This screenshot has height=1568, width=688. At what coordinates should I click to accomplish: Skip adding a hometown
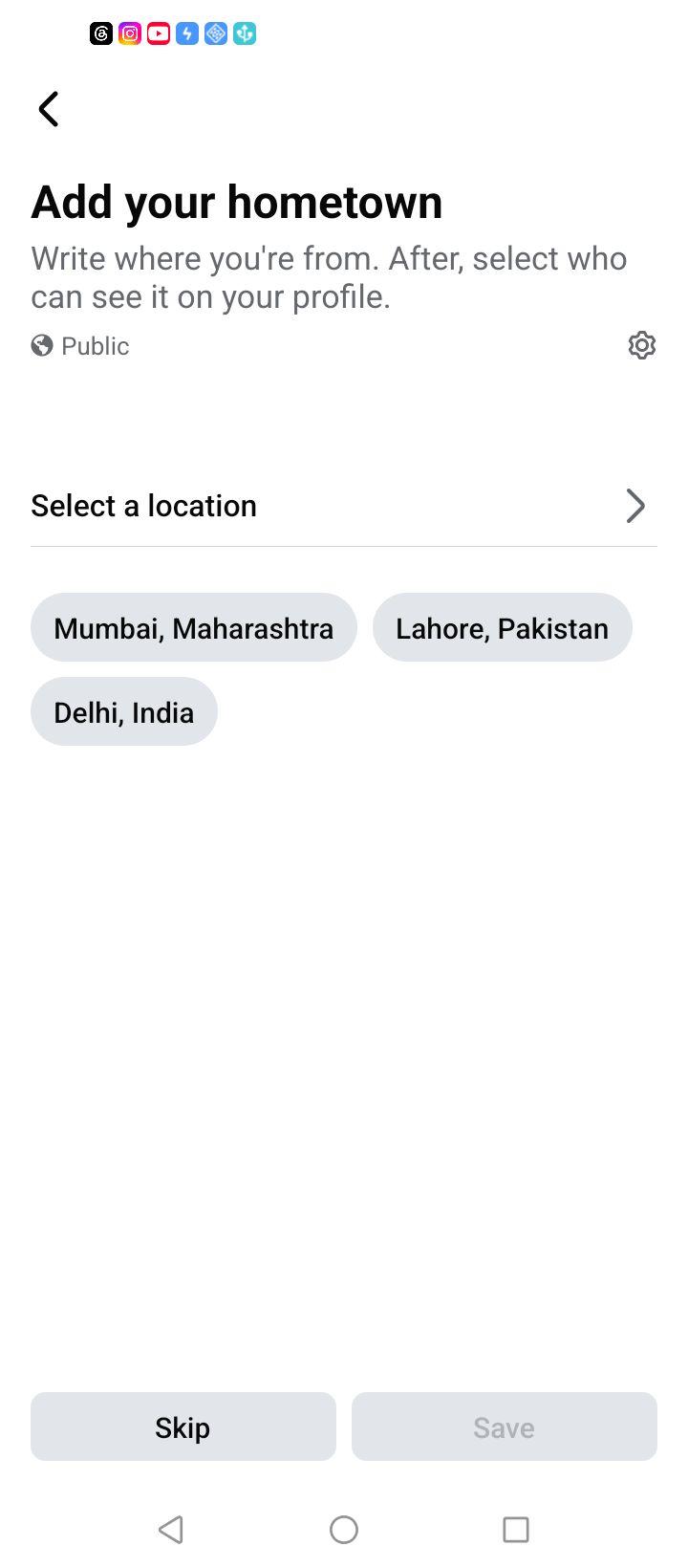pos(183,1426)
